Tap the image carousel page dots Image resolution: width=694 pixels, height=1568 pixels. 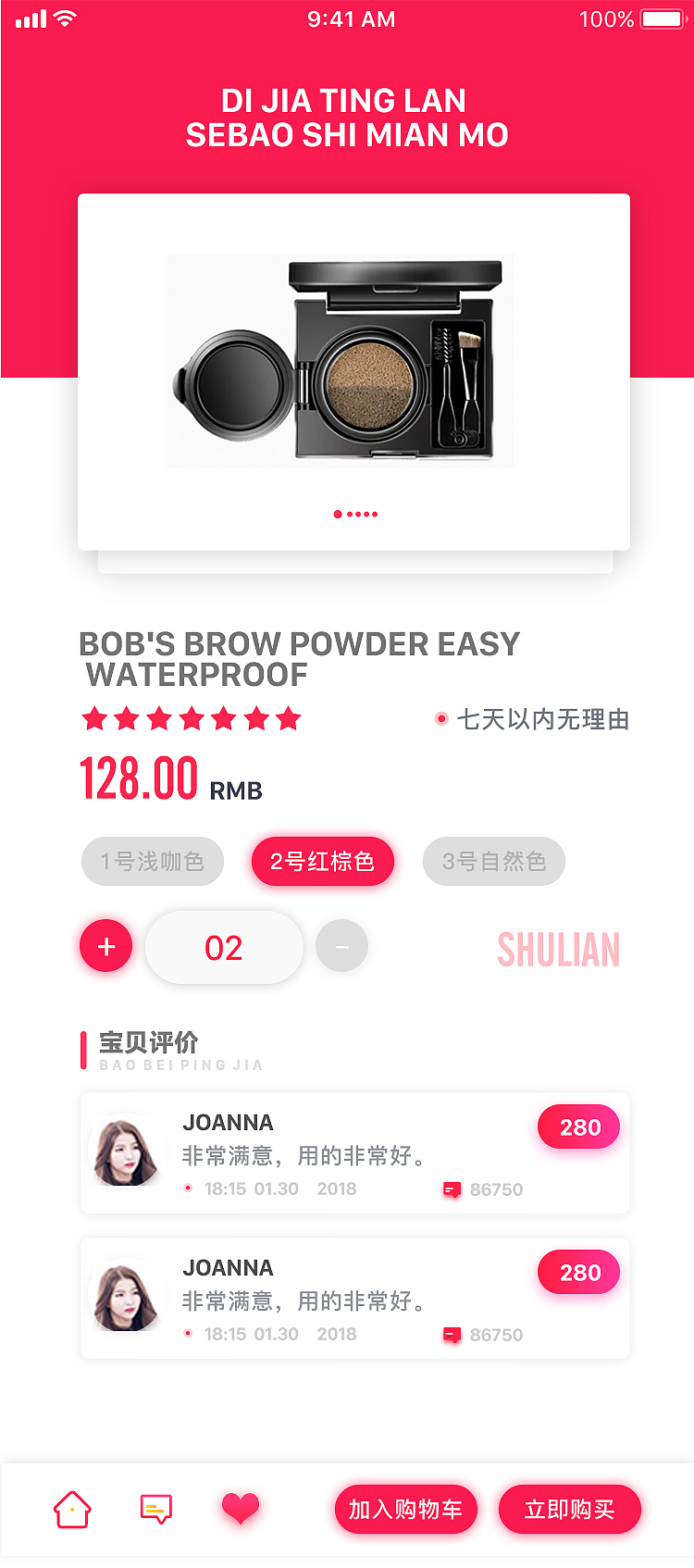pyautogui.click(x=355, y=514)
